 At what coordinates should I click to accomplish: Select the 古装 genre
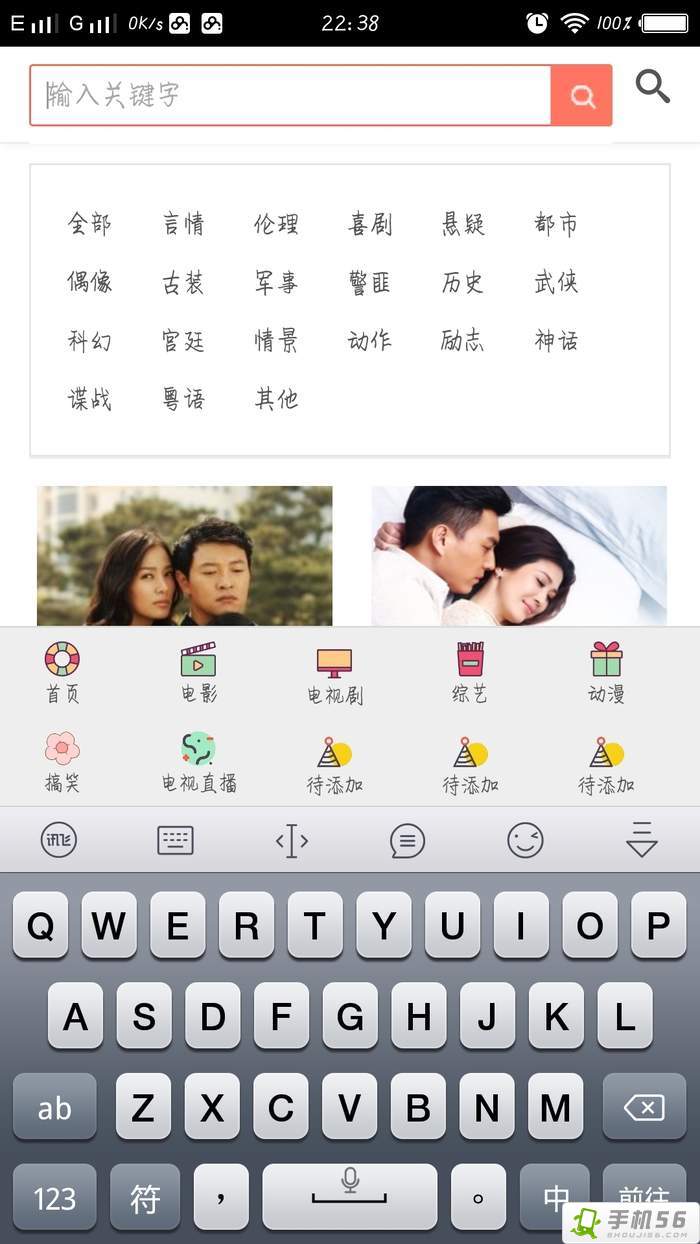(x=183, y=283)
